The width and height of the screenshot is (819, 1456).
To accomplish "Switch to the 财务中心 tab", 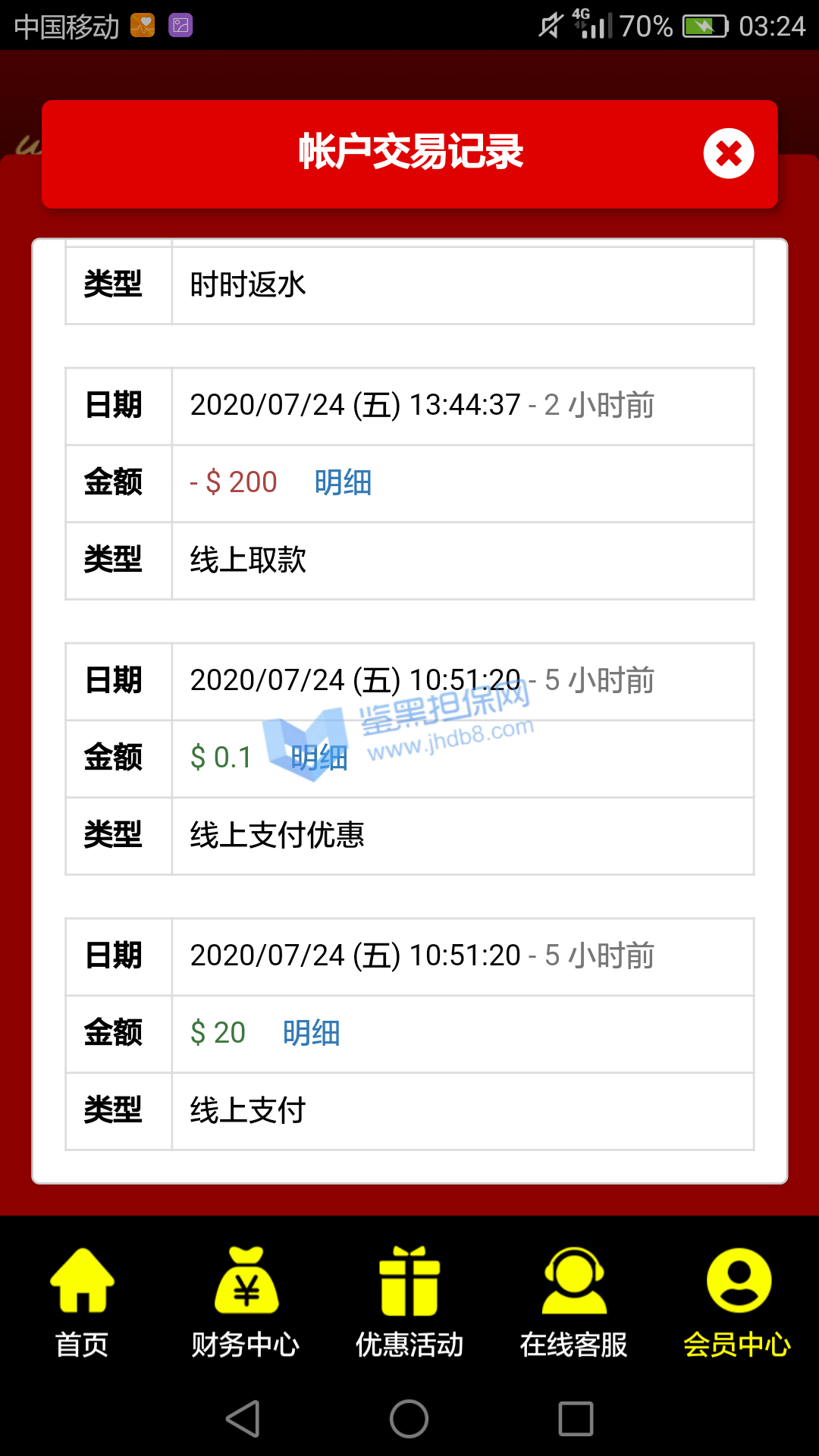I will (x=246, y=1302).
